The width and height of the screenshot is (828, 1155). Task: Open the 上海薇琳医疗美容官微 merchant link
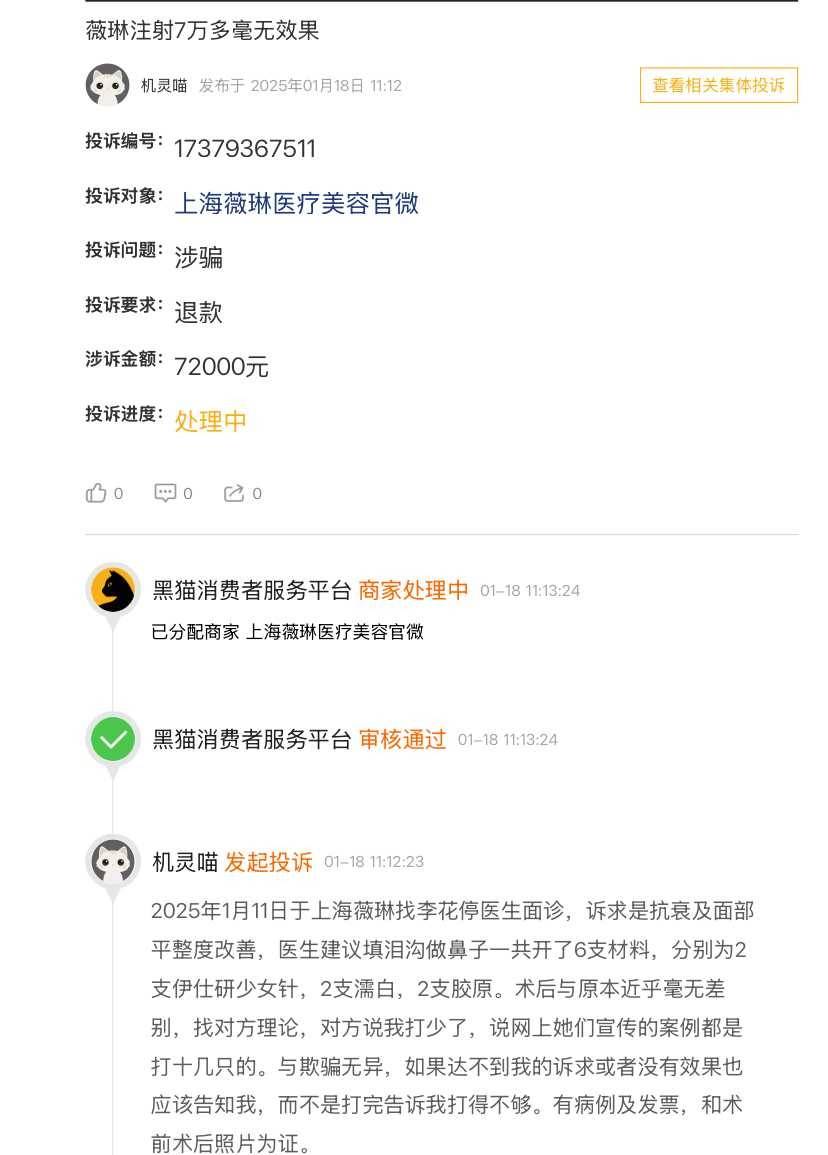pyautogui.click(x=296, y=204)
